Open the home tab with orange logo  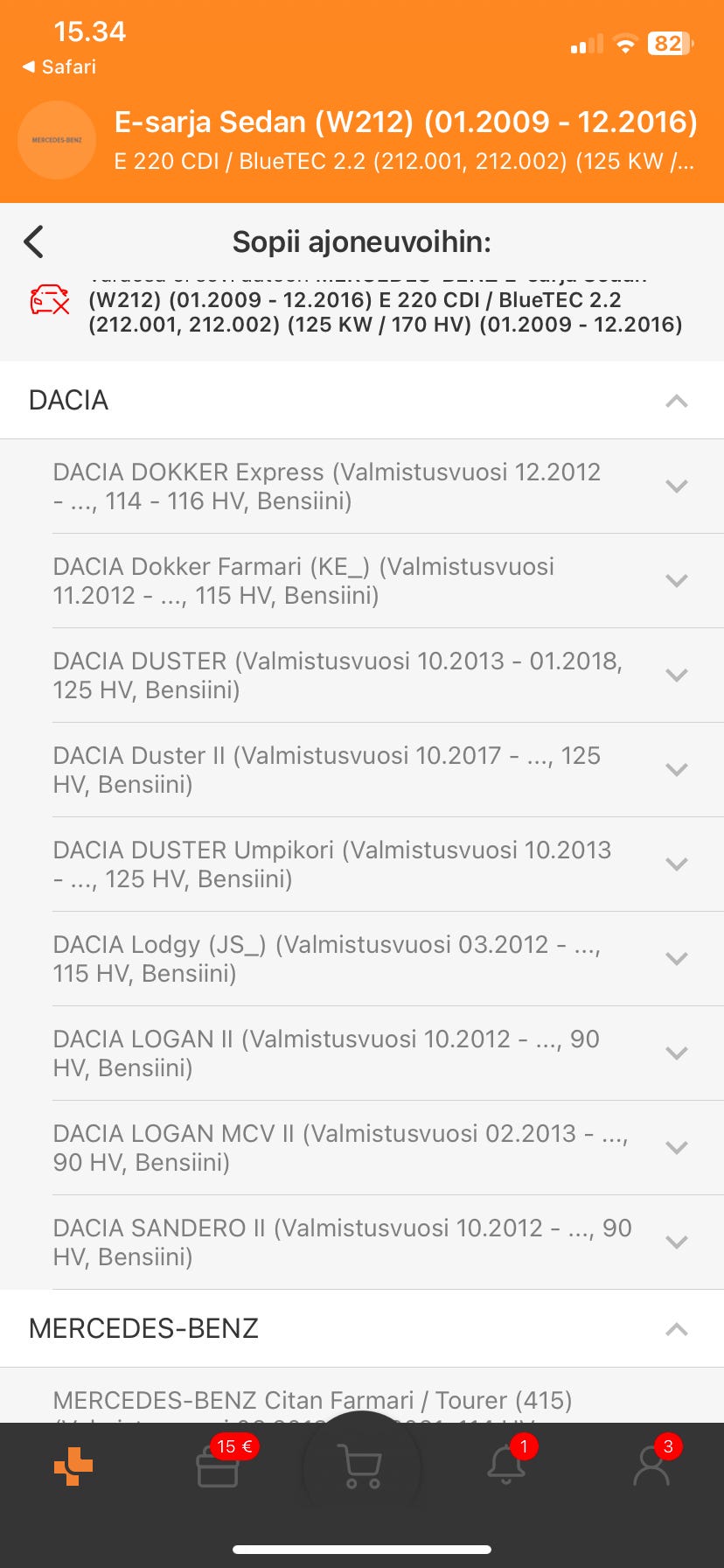pos(73,1466)
